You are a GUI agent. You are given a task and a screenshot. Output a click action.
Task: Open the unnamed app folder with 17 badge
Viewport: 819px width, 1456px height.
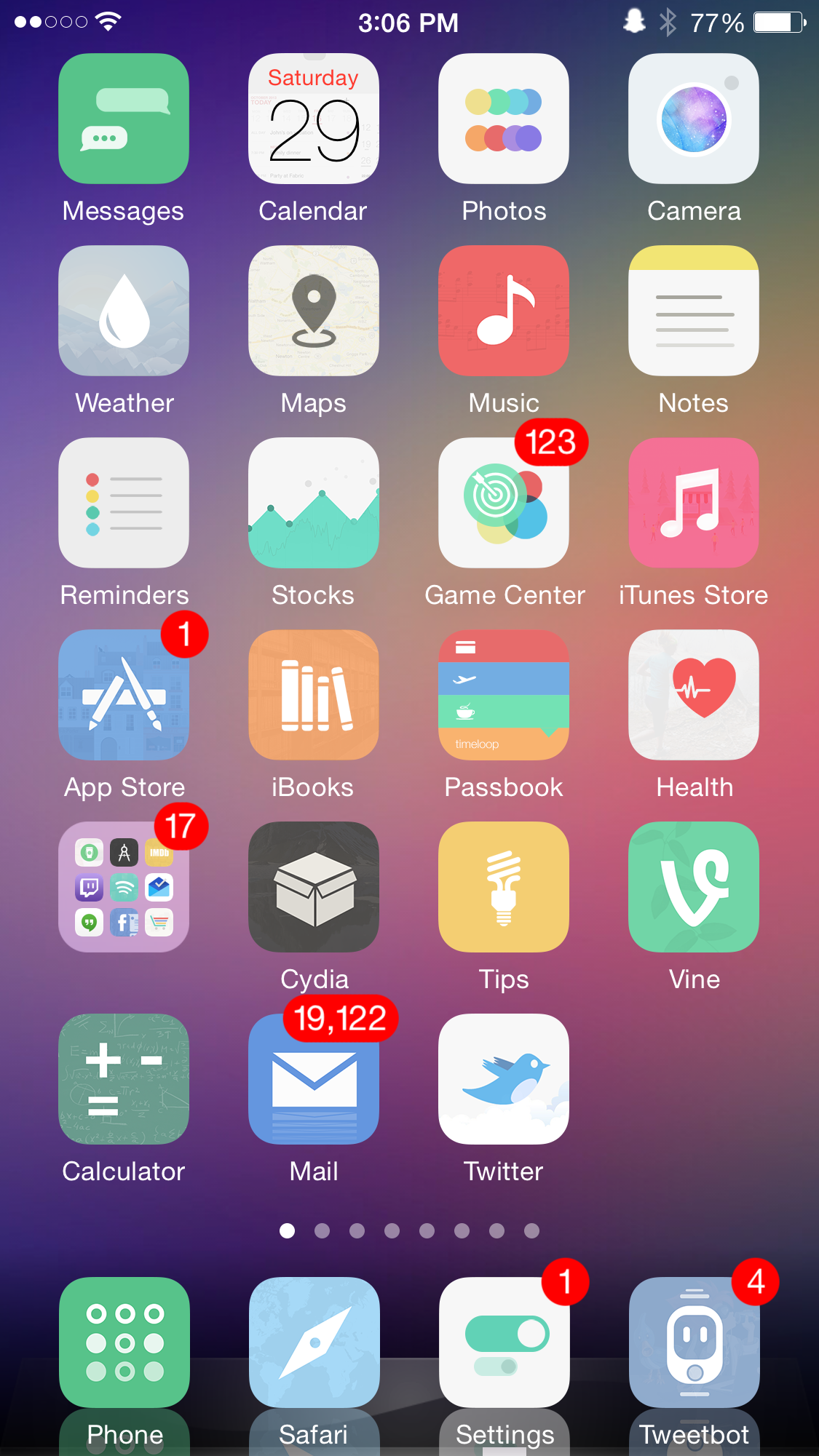(x=124, y=887)
